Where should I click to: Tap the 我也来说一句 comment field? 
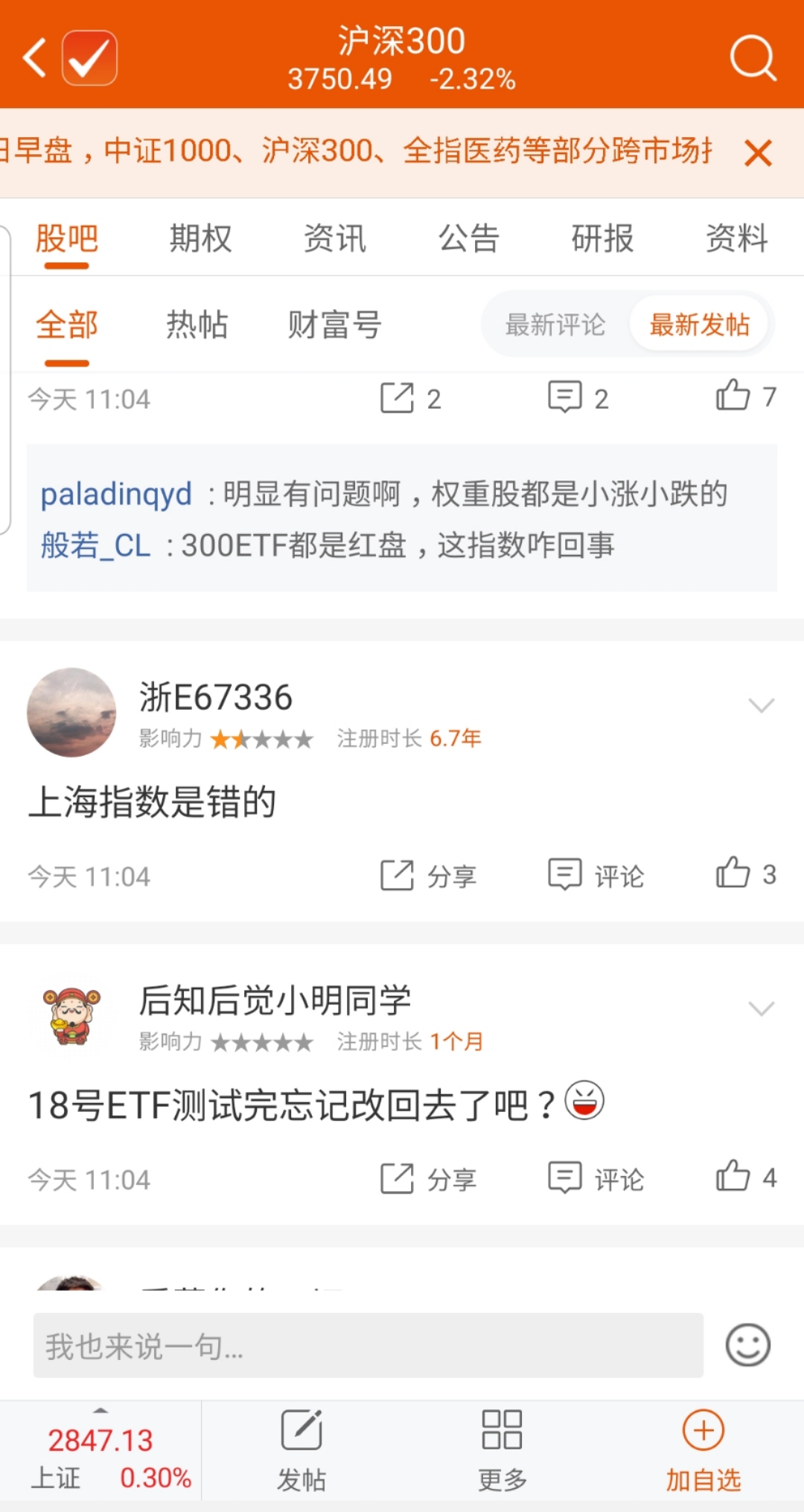[x=368, y=1345]
